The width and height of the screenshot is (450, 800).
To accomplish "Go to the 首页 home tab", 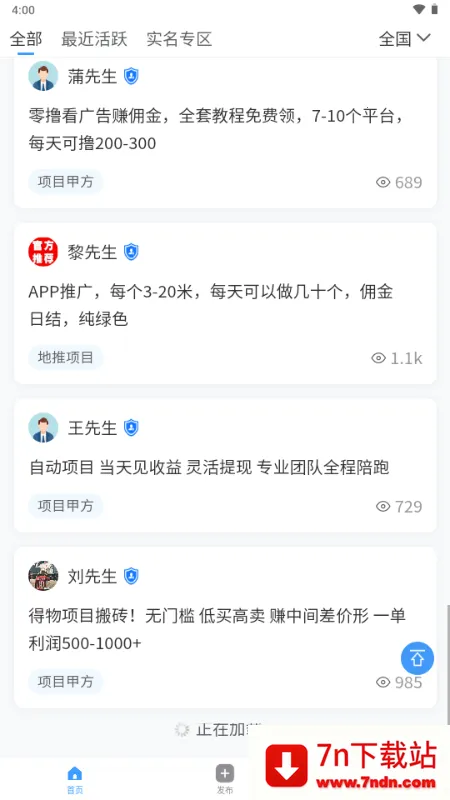I will coord(74,779).
